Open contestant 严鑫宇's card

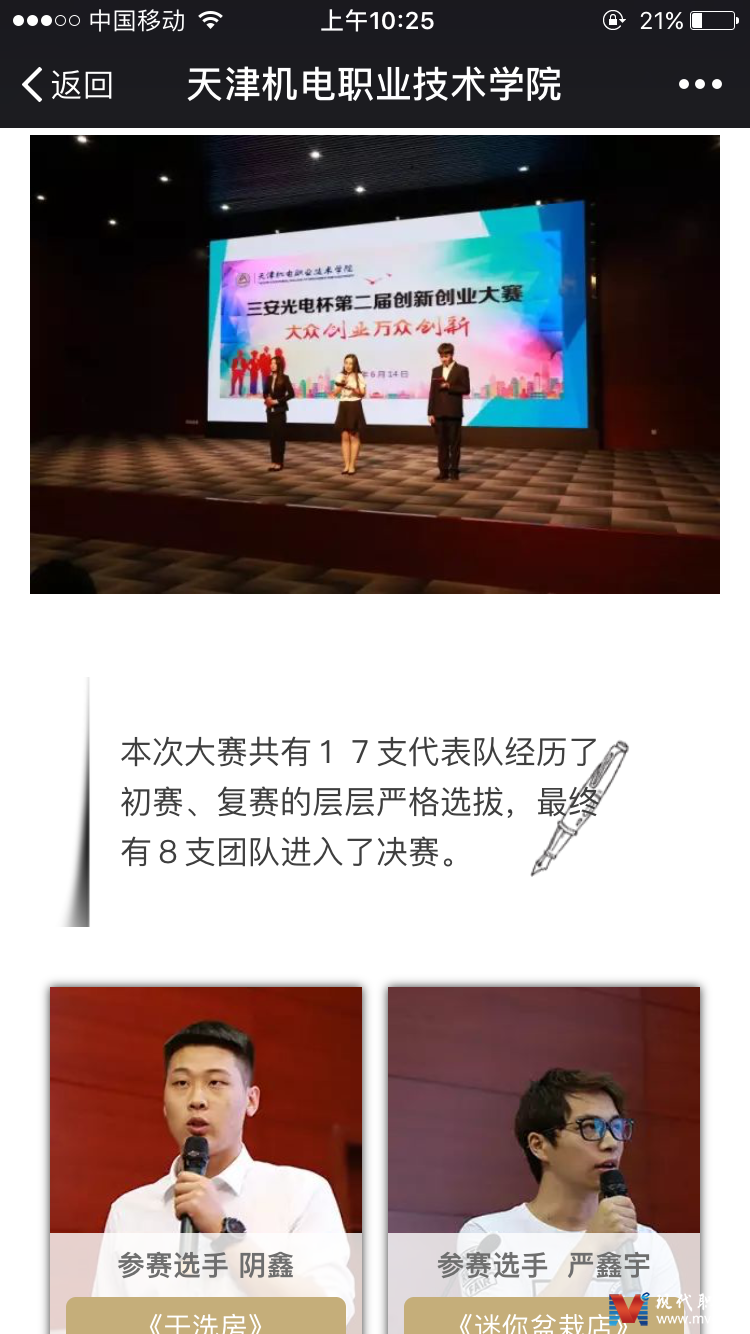(x=544, y=1150)
